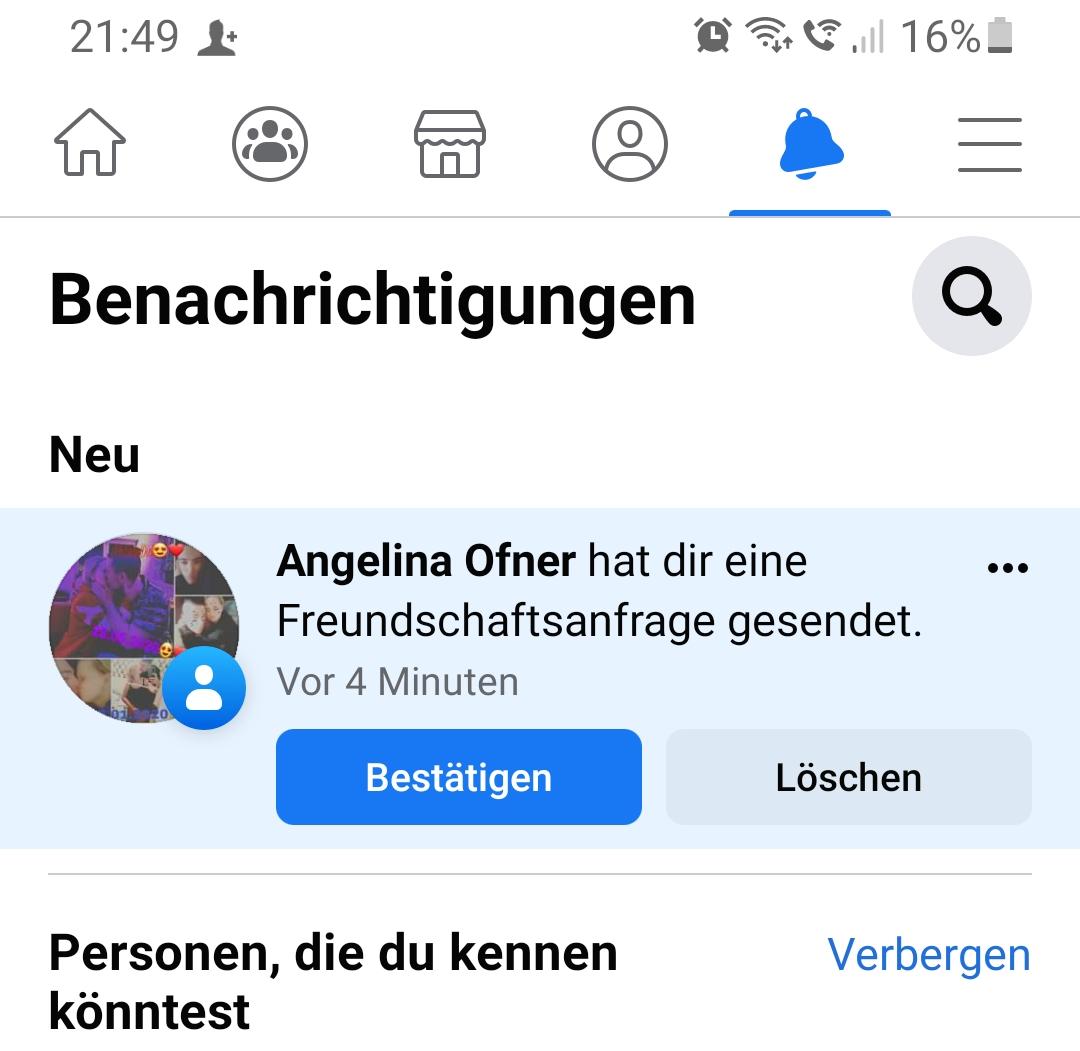Screen dimensions: 1080x1051
Task: Open options for Angelina Ofner's notification
Action: (x=1008, y=568)
